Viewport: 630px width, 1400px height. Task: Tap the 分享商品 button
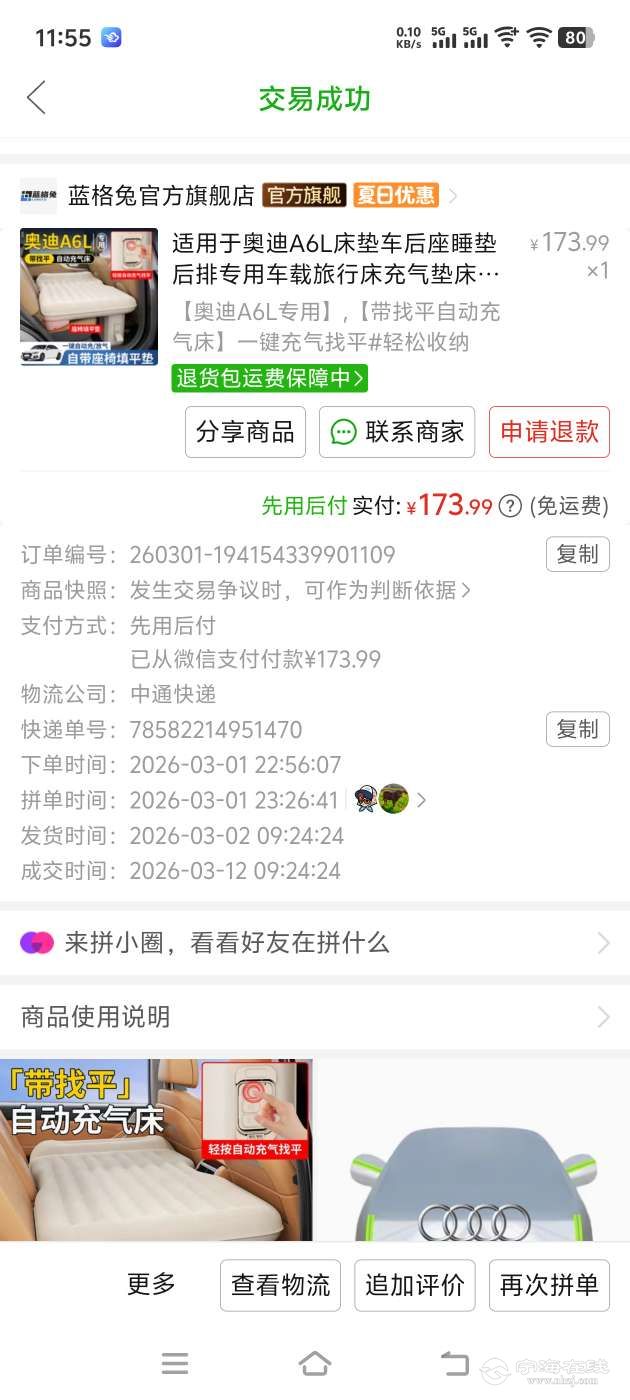(x=245, y=431)
